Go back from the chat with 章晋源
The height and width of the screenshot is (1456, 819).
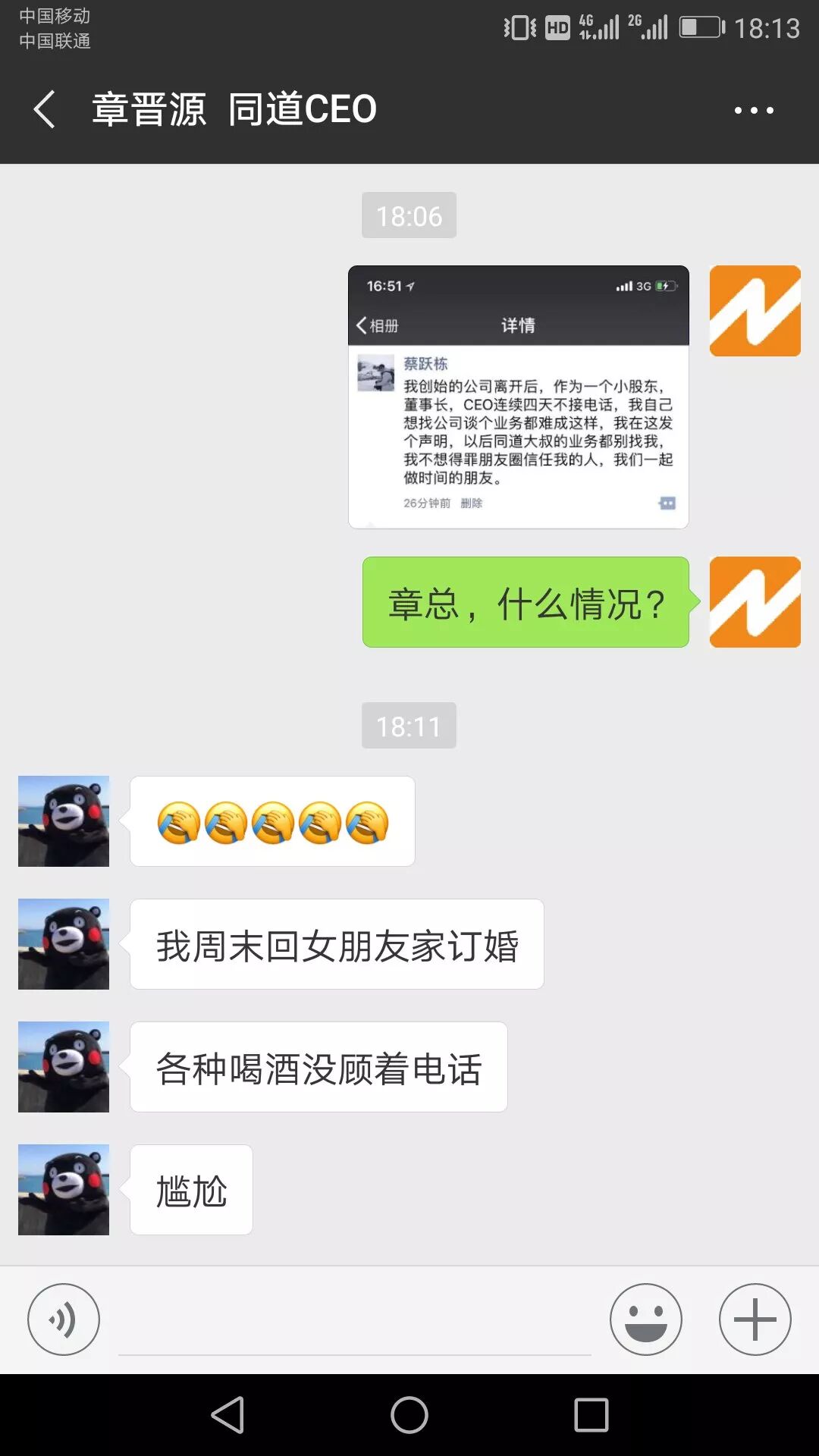click(x=45, y=109)
